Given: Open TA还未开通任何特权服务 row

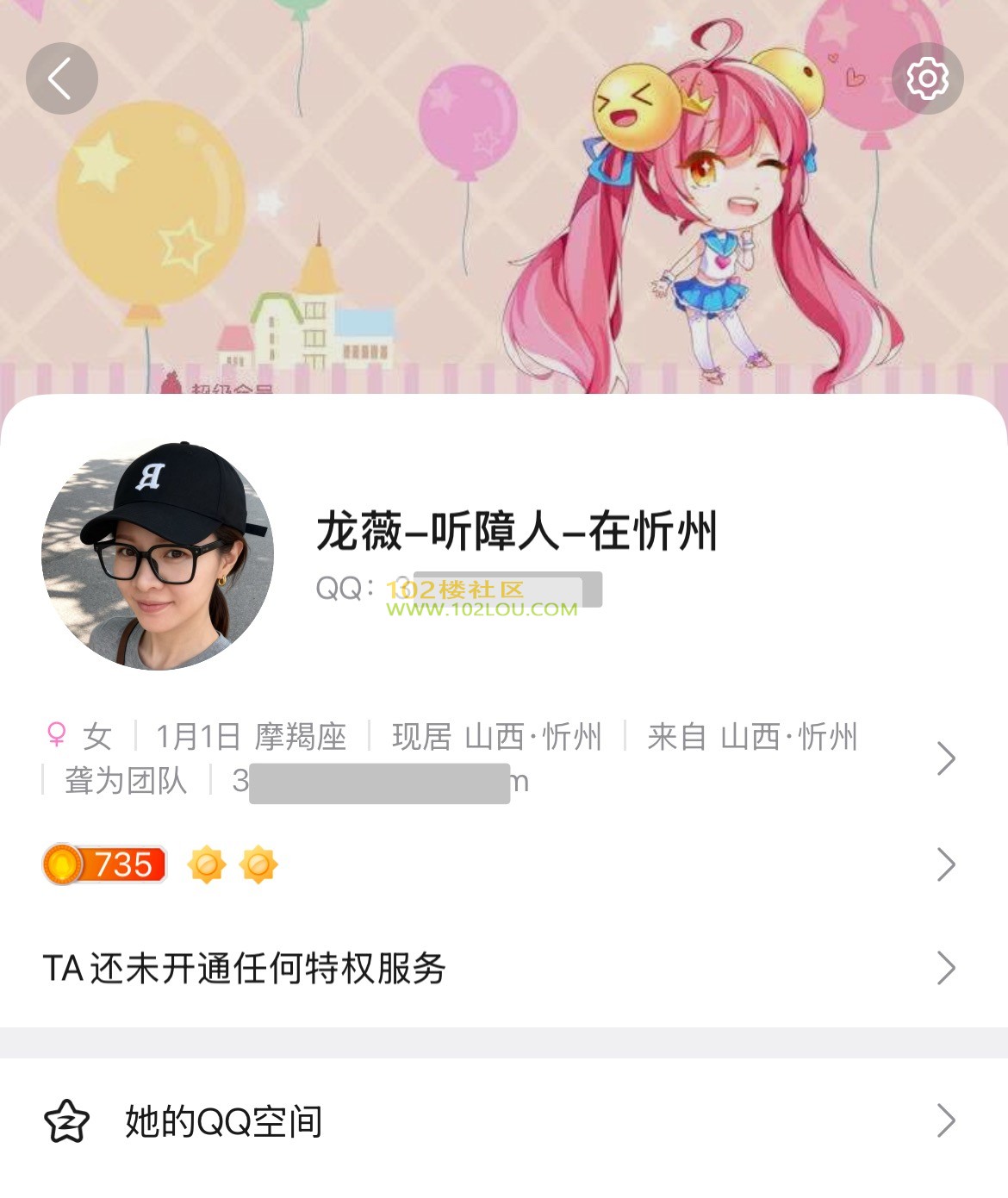Looking at the screenshot, I should pos(500,968).
